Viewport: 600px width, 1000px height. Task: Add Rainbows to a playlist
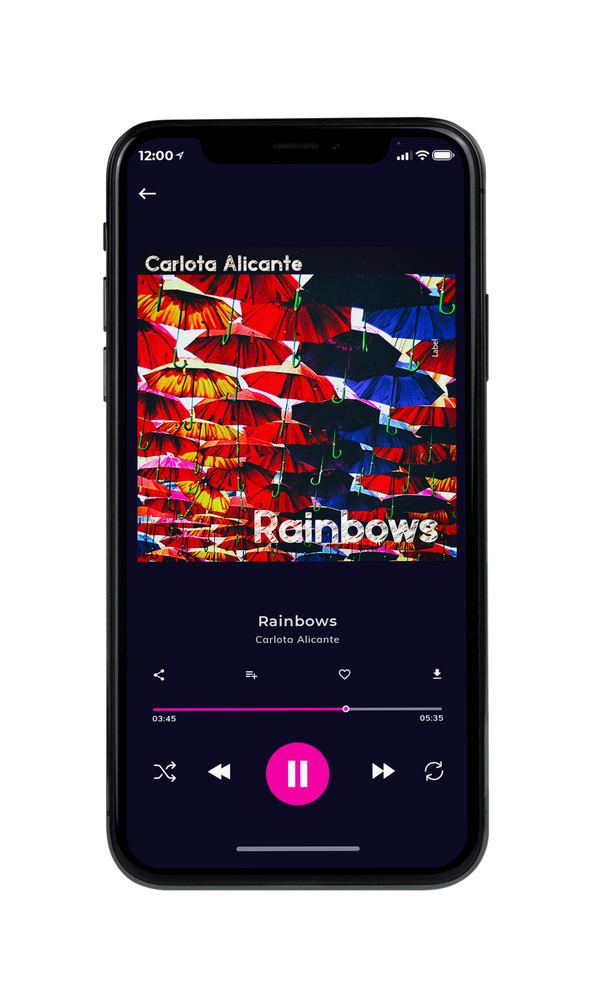pos(251,675)
